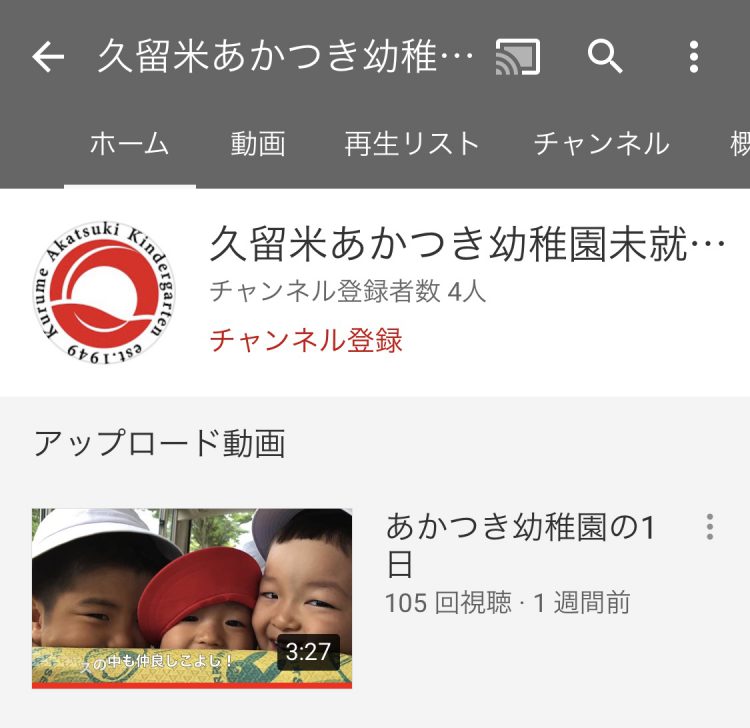750x728 pixels.
Task: Subscribe via チャンネル登録
Action: pos(306,340)
